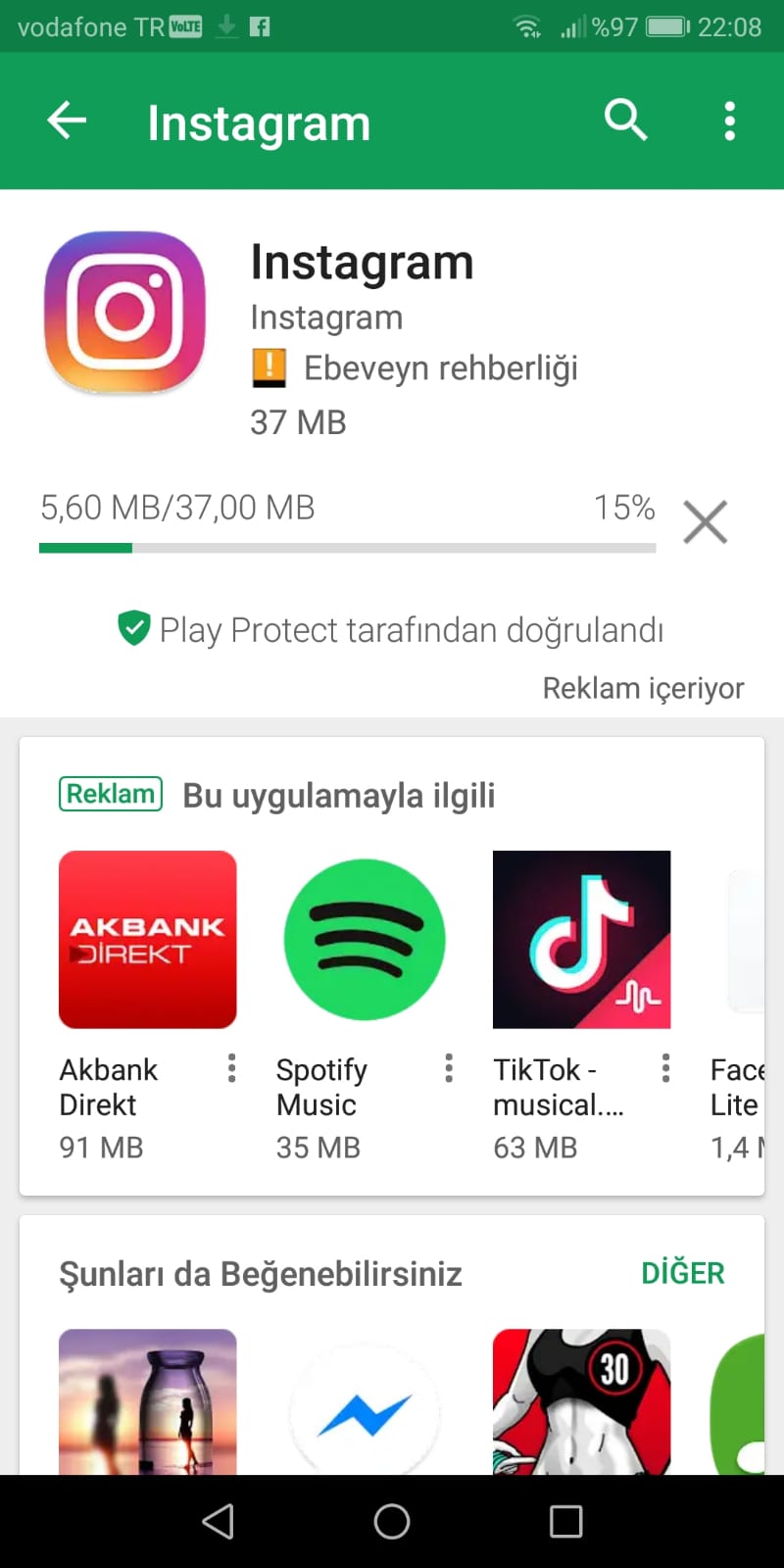The width and height of the screenshot is (784, 1568).
Task: Go to the home screen
Action: (392, 1521)
